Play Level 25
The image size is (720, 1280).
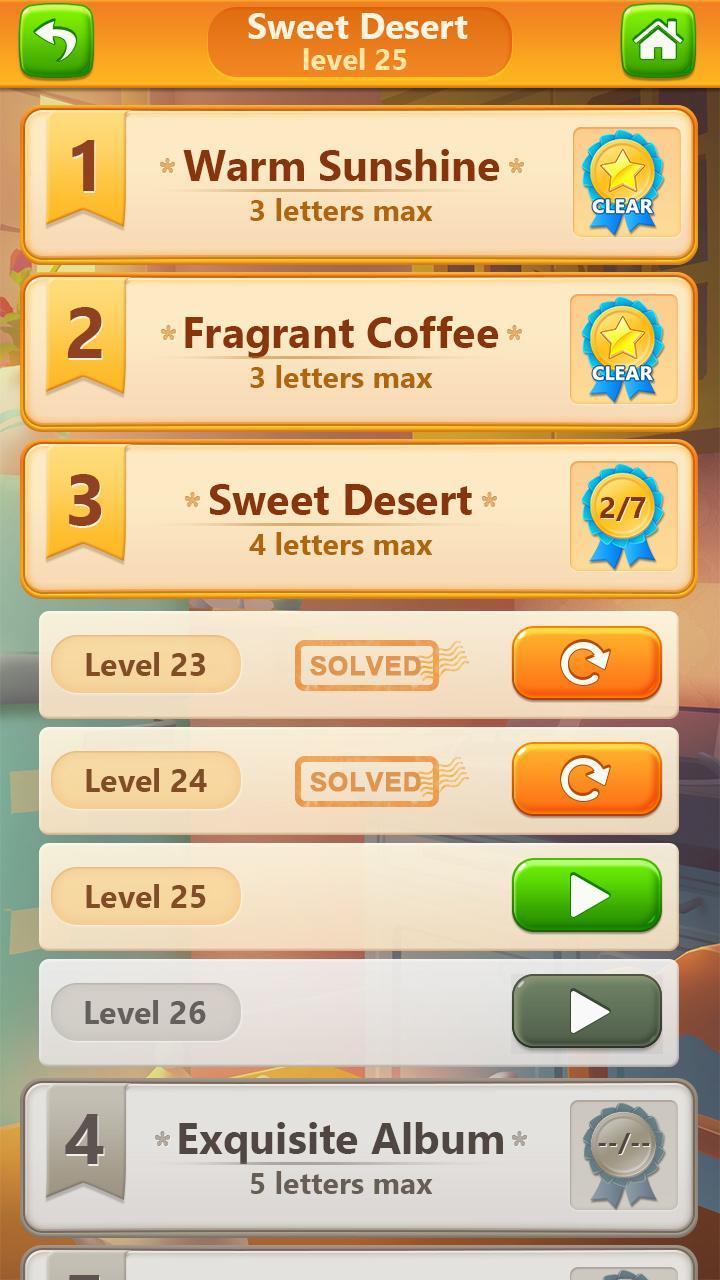click(586, 895)
